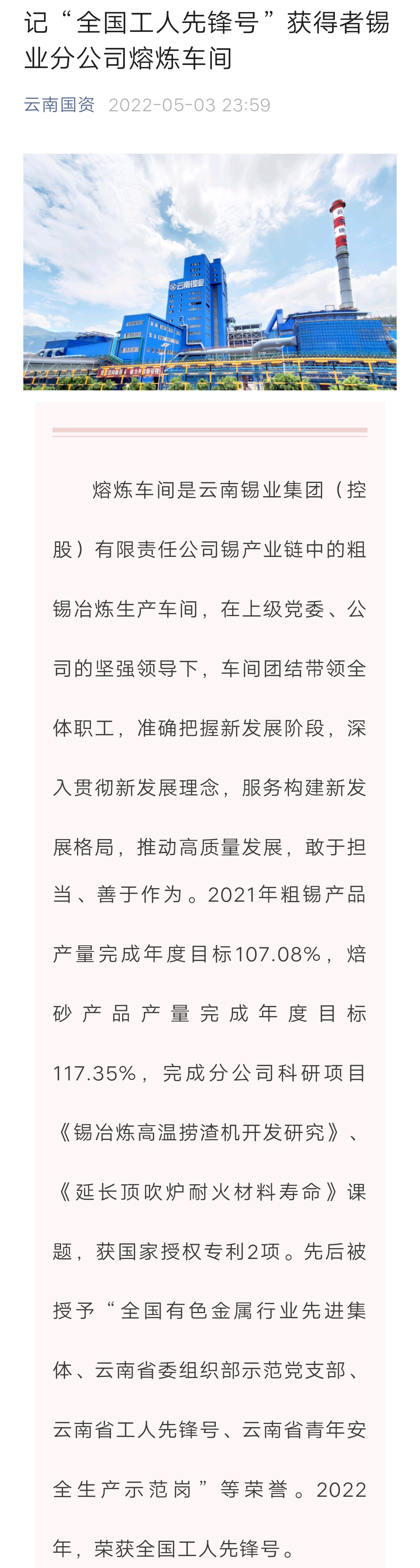Viewport: 420px width, 1568px height.
Task: View the blue factory photo full screen
Action: pos(210,272)
